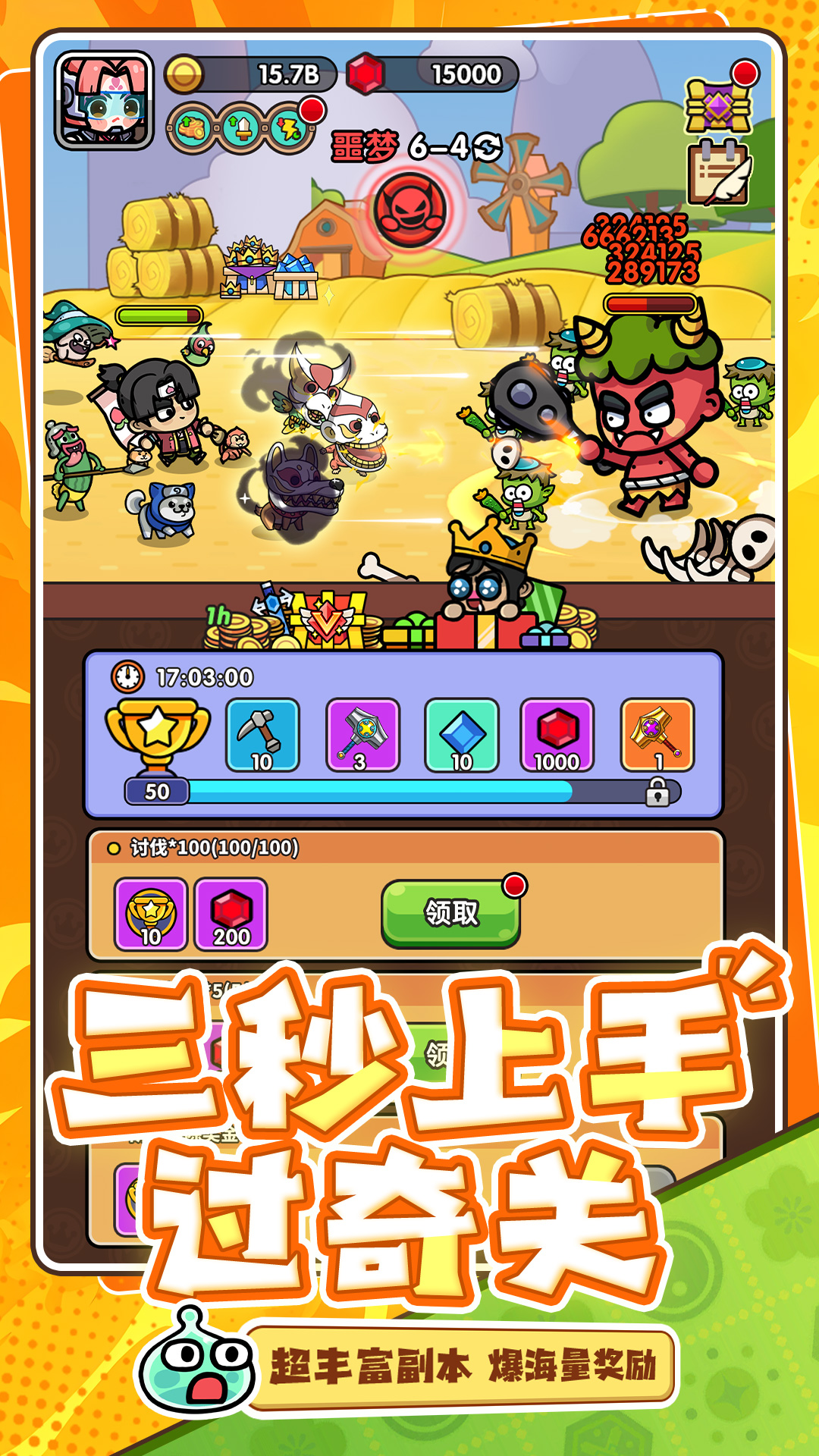Click the clock icon beside the 17:03:00 timer

(127, 673)
